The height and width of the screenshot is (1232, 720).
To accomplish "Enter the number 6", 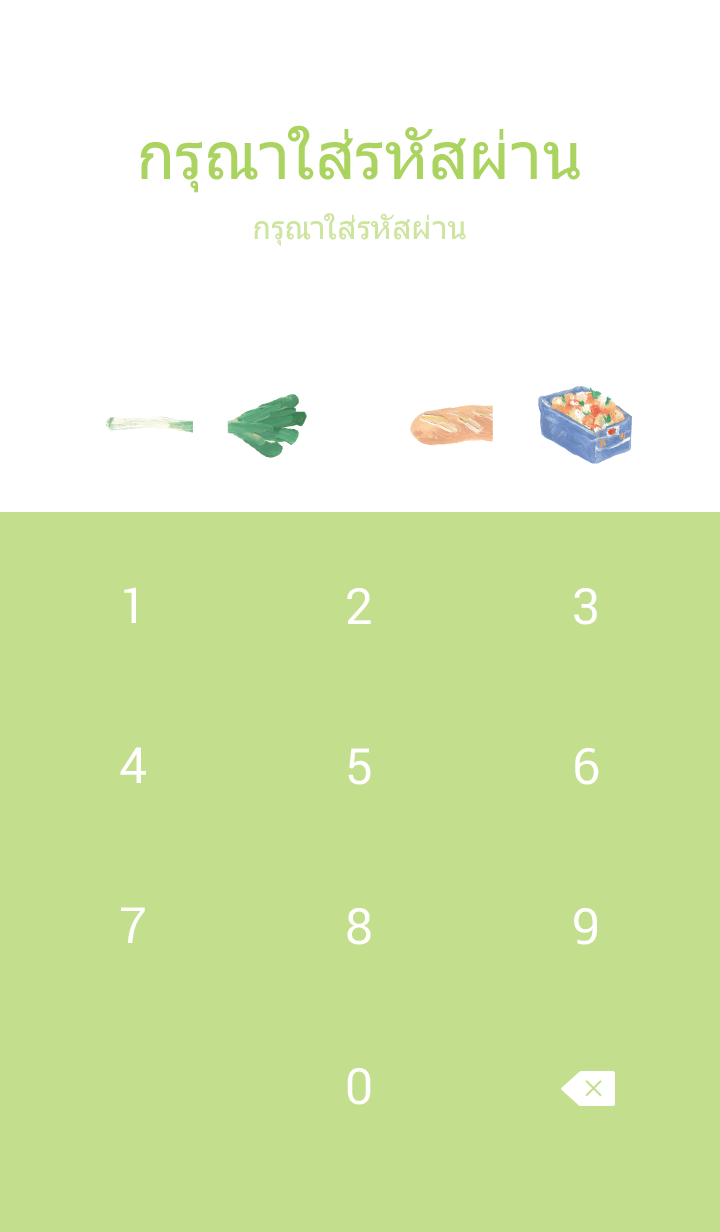I will coord(586,767).
